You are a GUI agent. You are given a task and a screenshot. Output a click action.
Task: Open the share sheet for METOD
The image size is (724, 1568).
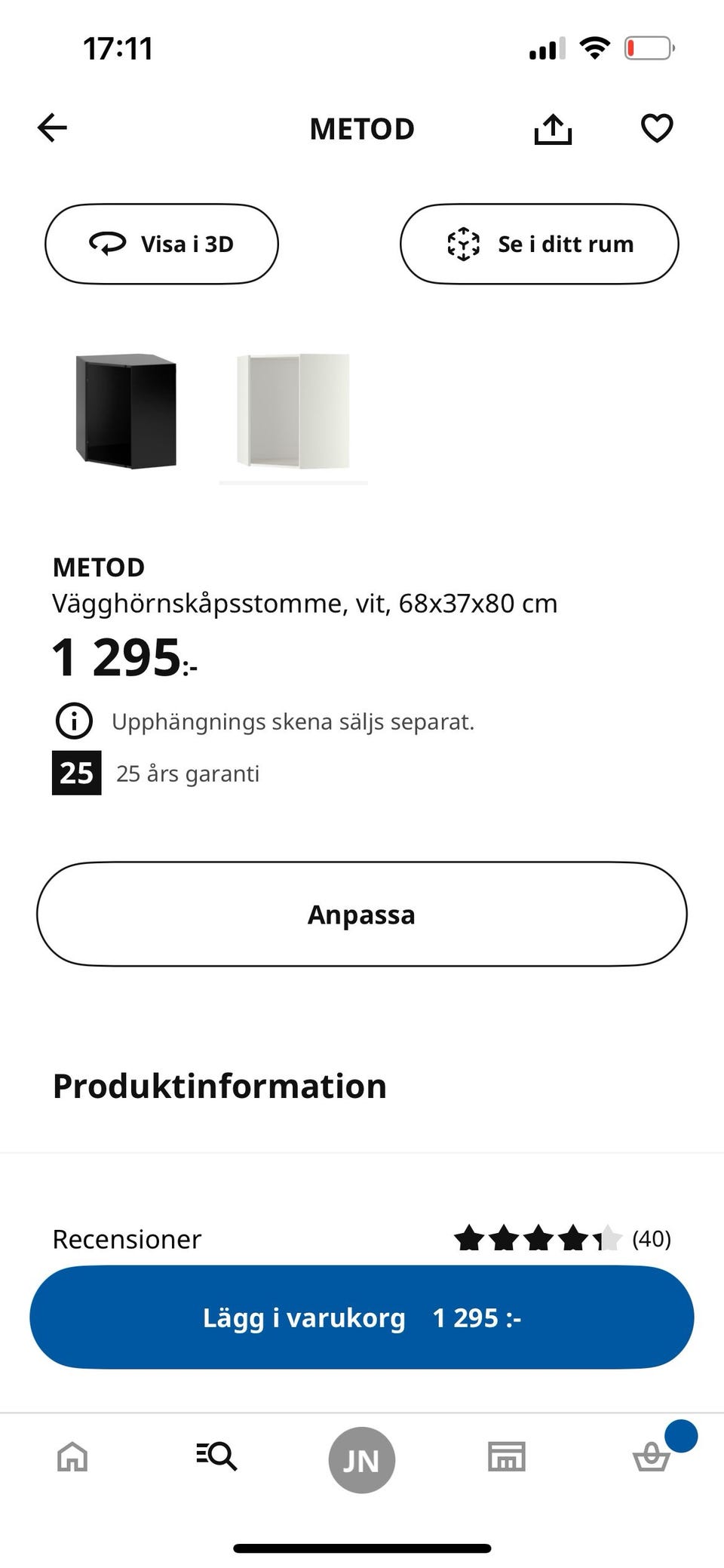[x=553, y=128]
